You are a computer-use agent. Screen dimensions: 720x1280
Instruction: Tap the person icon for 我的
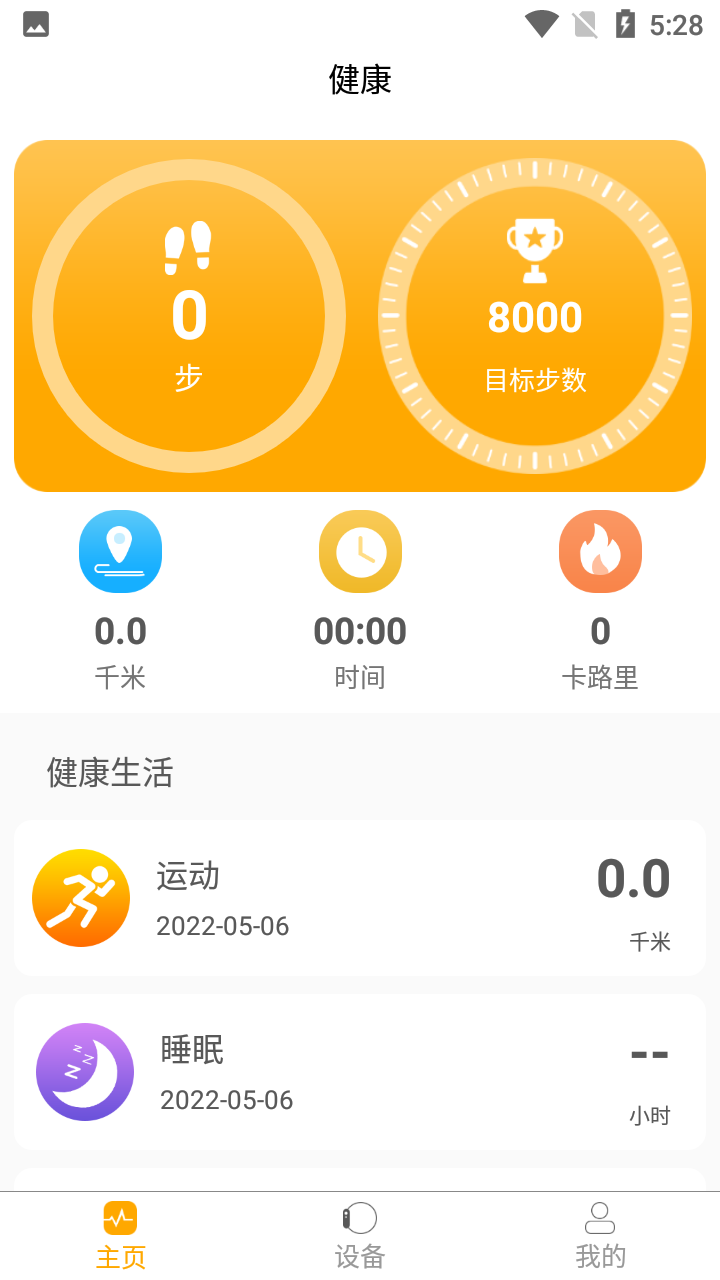point(600,1216)
